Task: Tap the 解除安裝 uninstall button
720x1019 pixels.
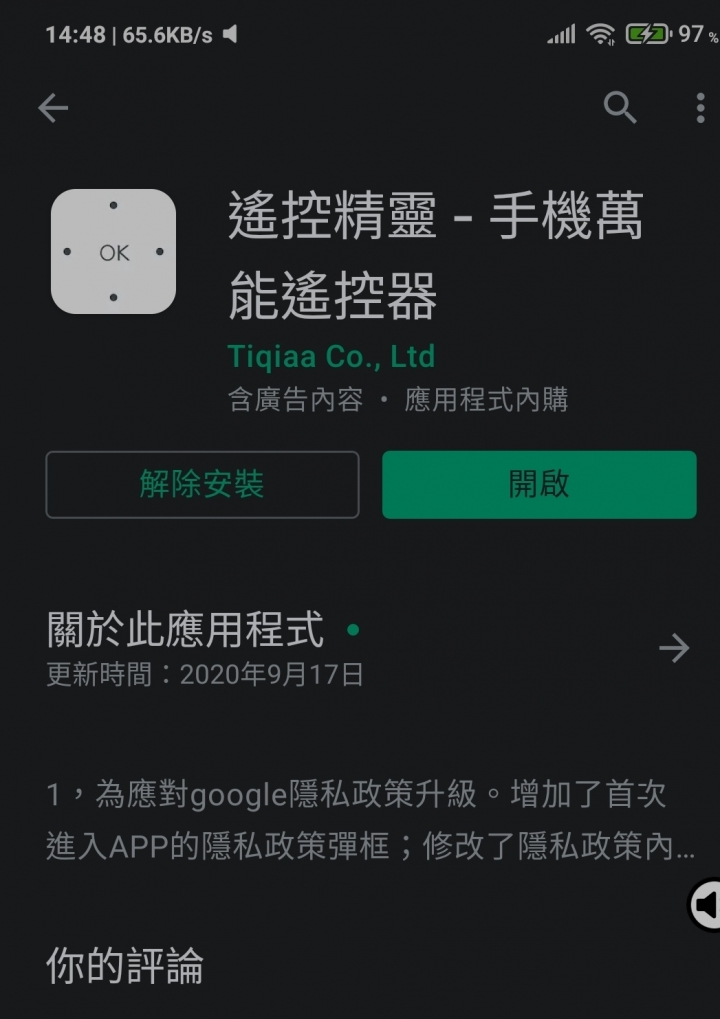Action: tap(202, 485)
